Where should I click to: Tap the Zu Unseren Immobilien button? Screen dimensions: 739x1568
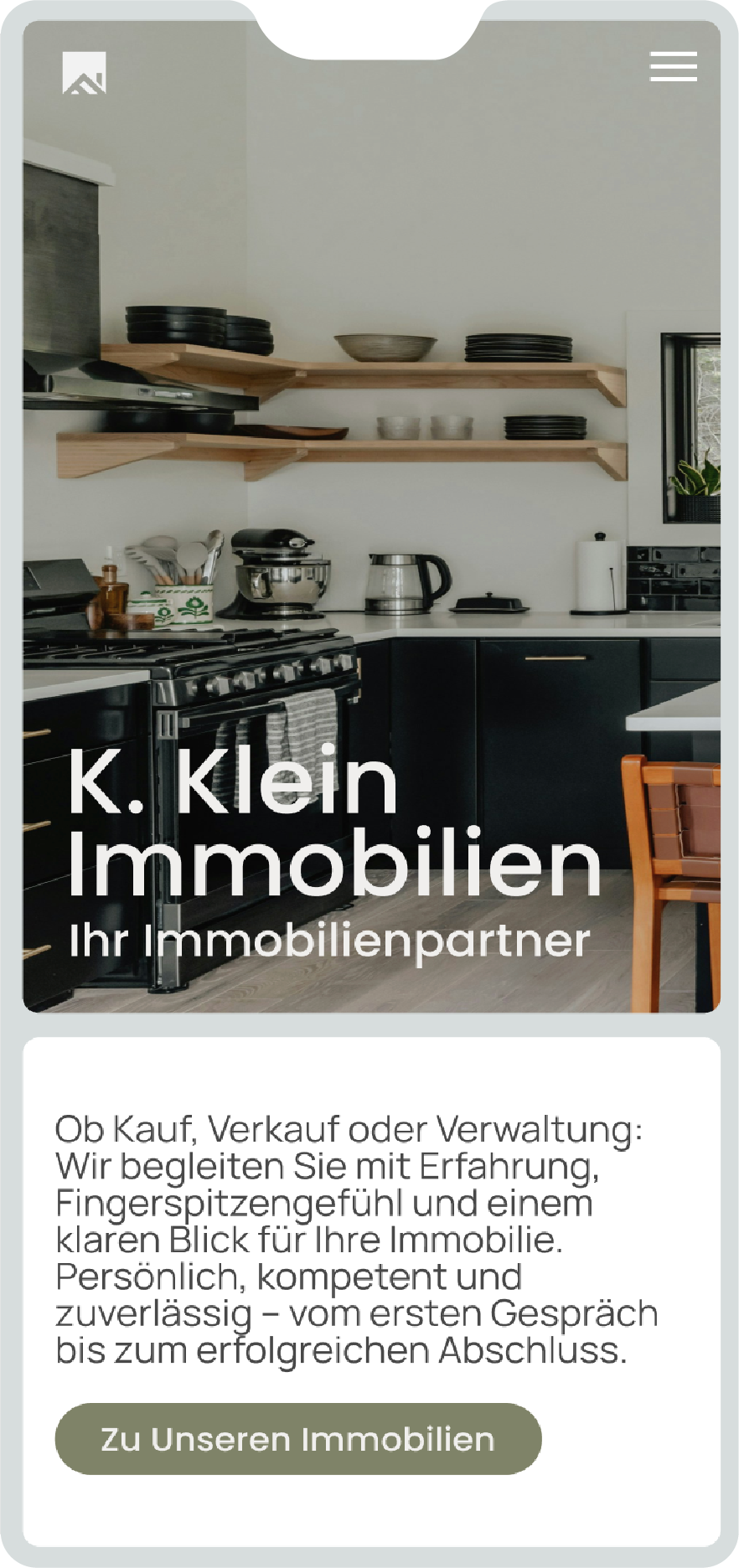point(298,1439)
